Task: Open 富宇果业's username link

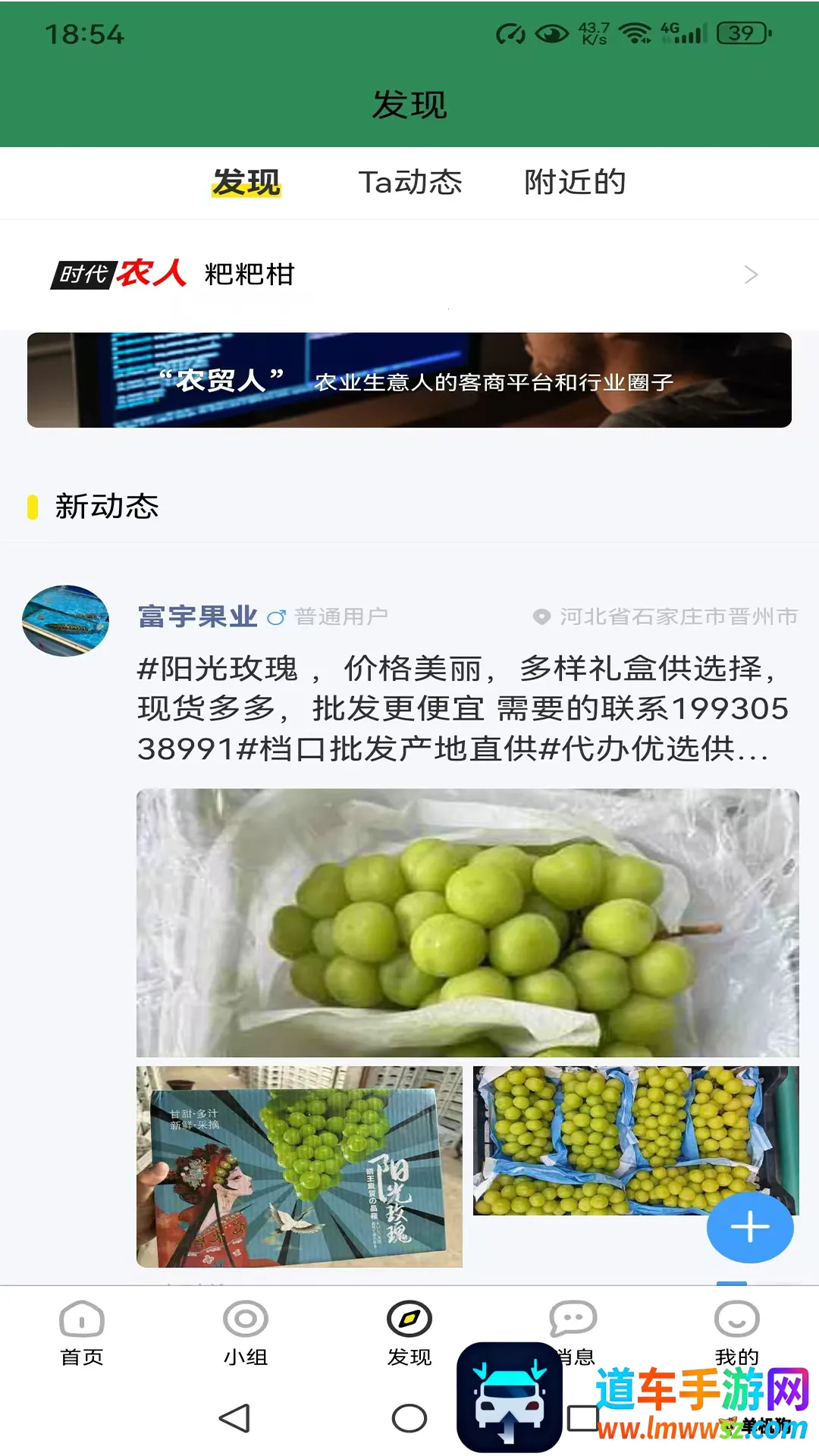Action: (x=197, y=617)
